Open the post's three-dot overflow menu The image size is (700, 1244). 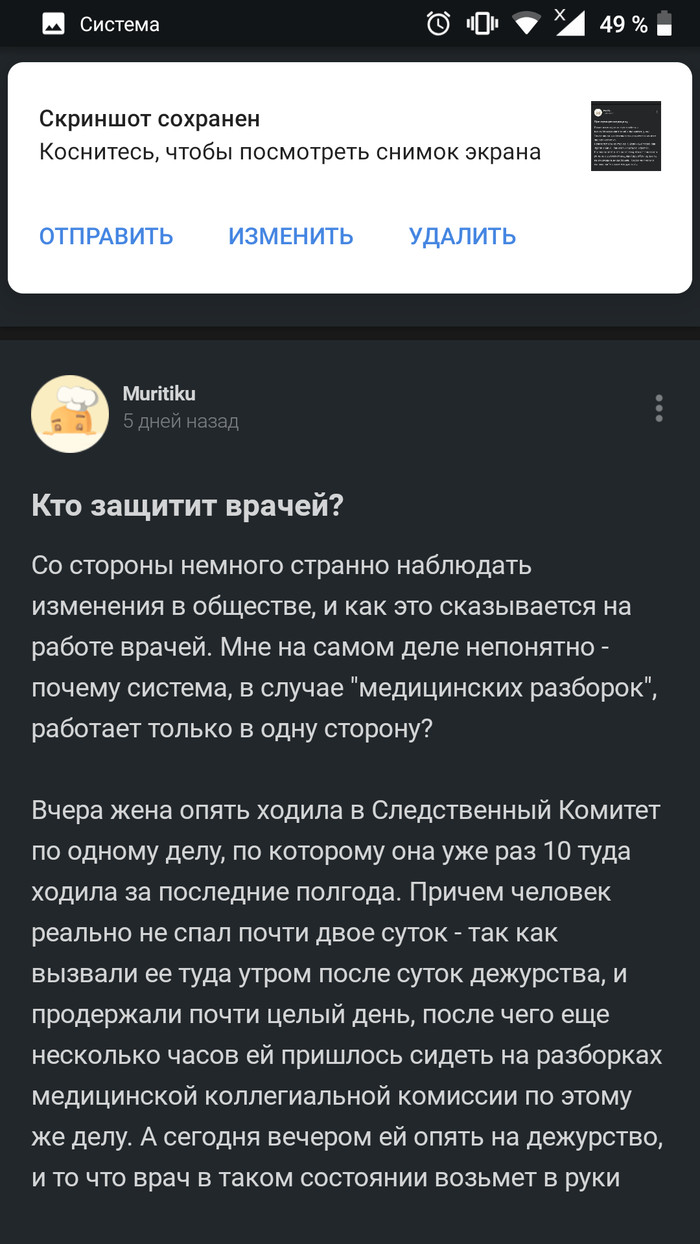(x=658, y=408)
